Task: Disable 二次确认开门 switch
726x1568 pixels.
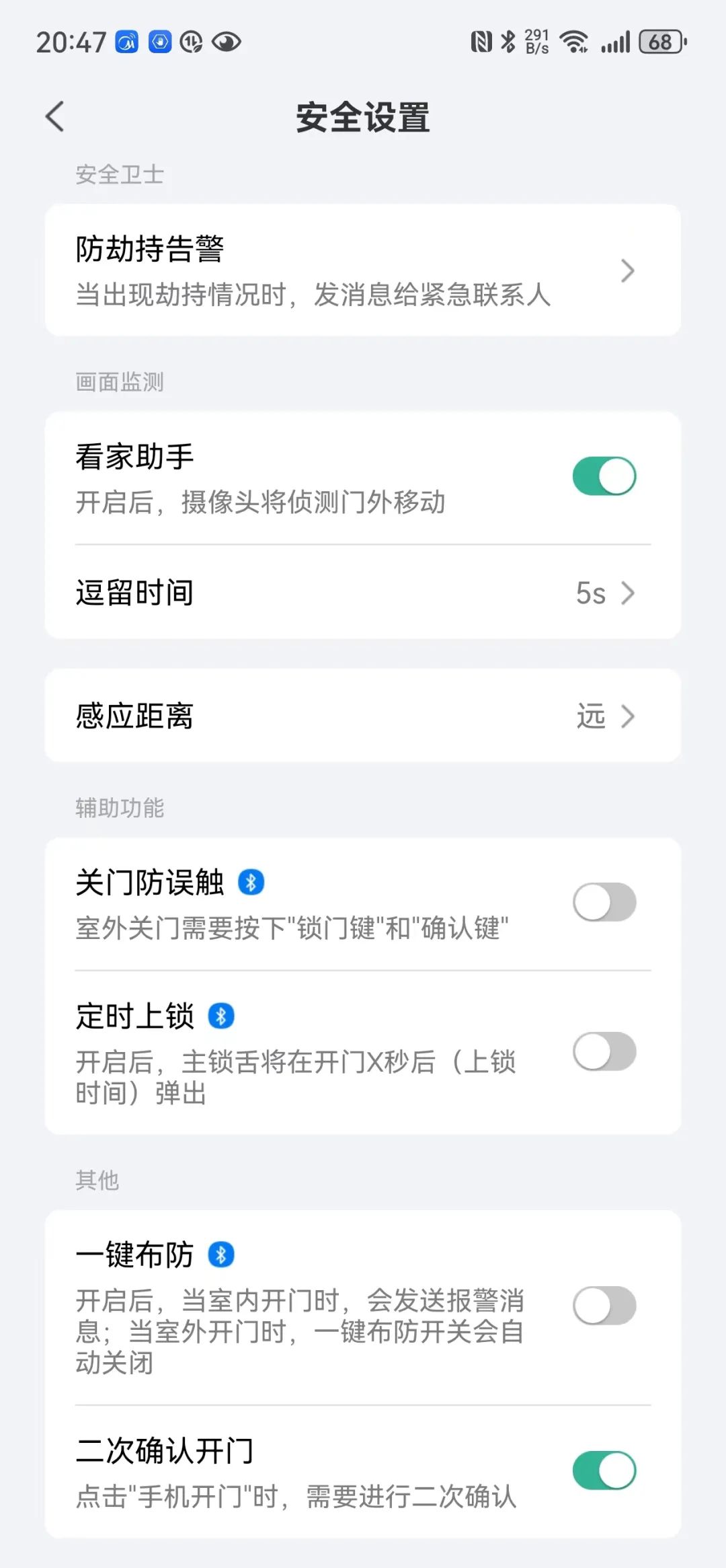Action: tap(604, 1470)
